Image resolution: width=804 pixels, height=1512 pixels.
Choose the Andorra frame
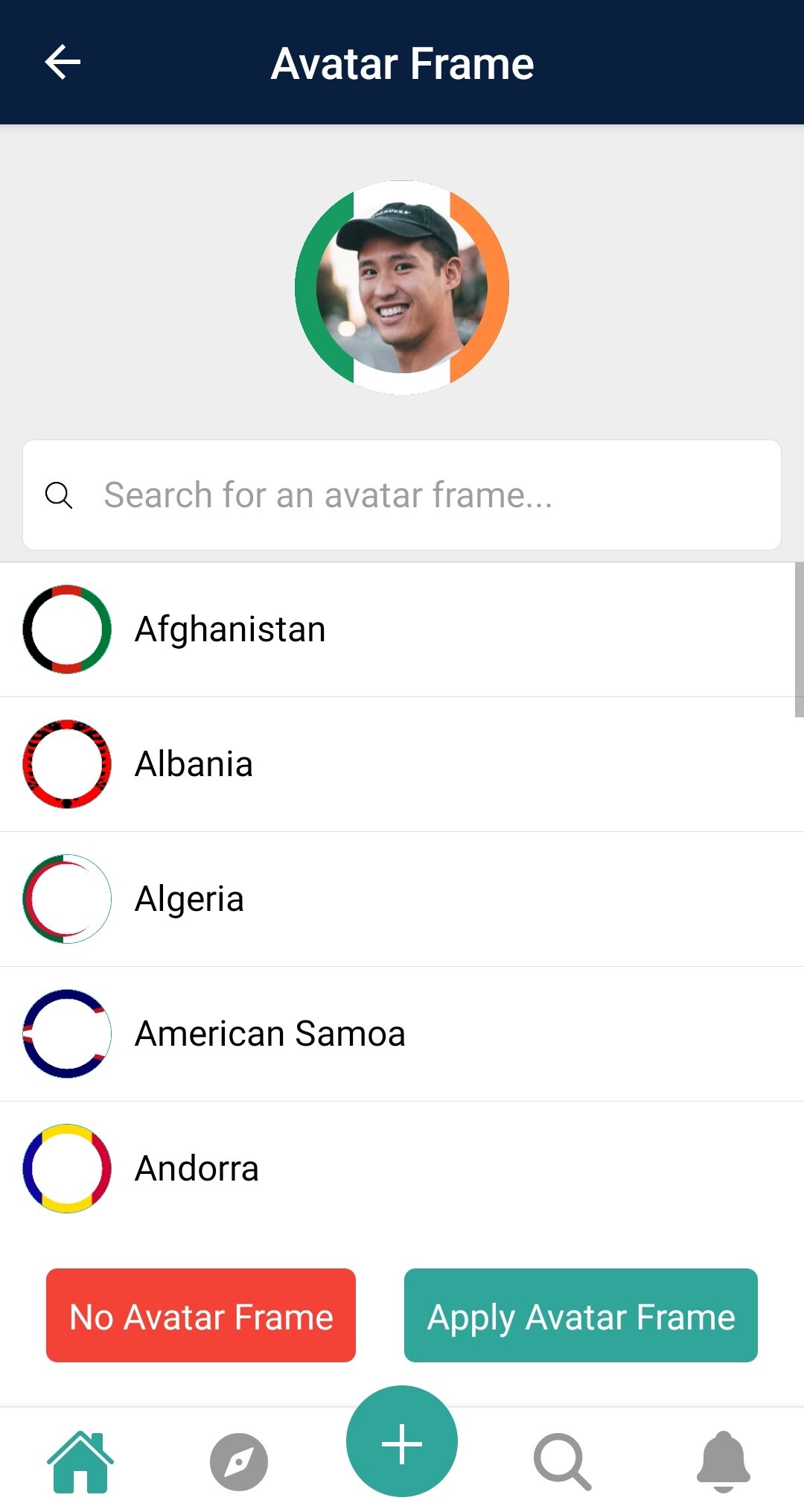[x=66, y=1169]
